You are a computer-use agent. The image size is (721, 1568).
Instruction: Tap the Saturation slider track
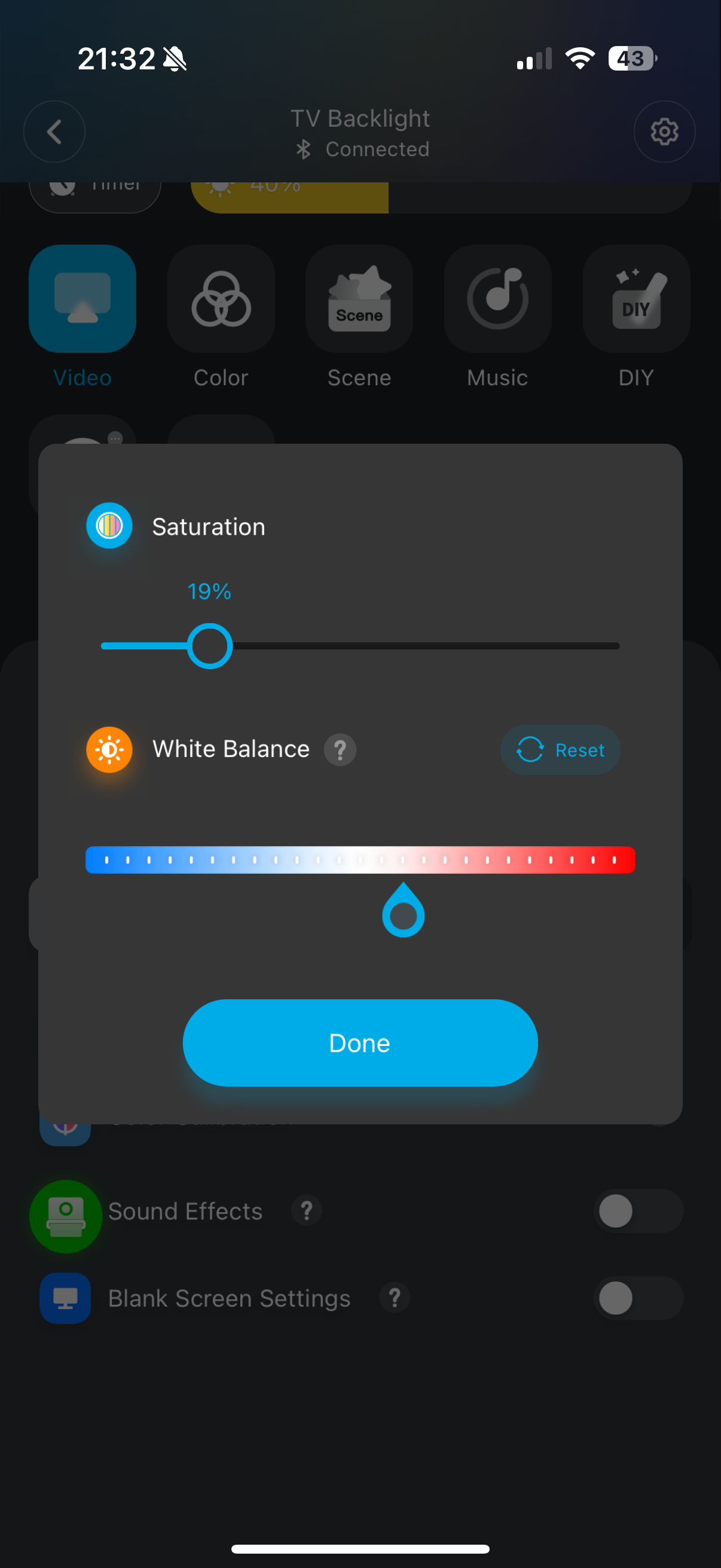tap(426, 646)
